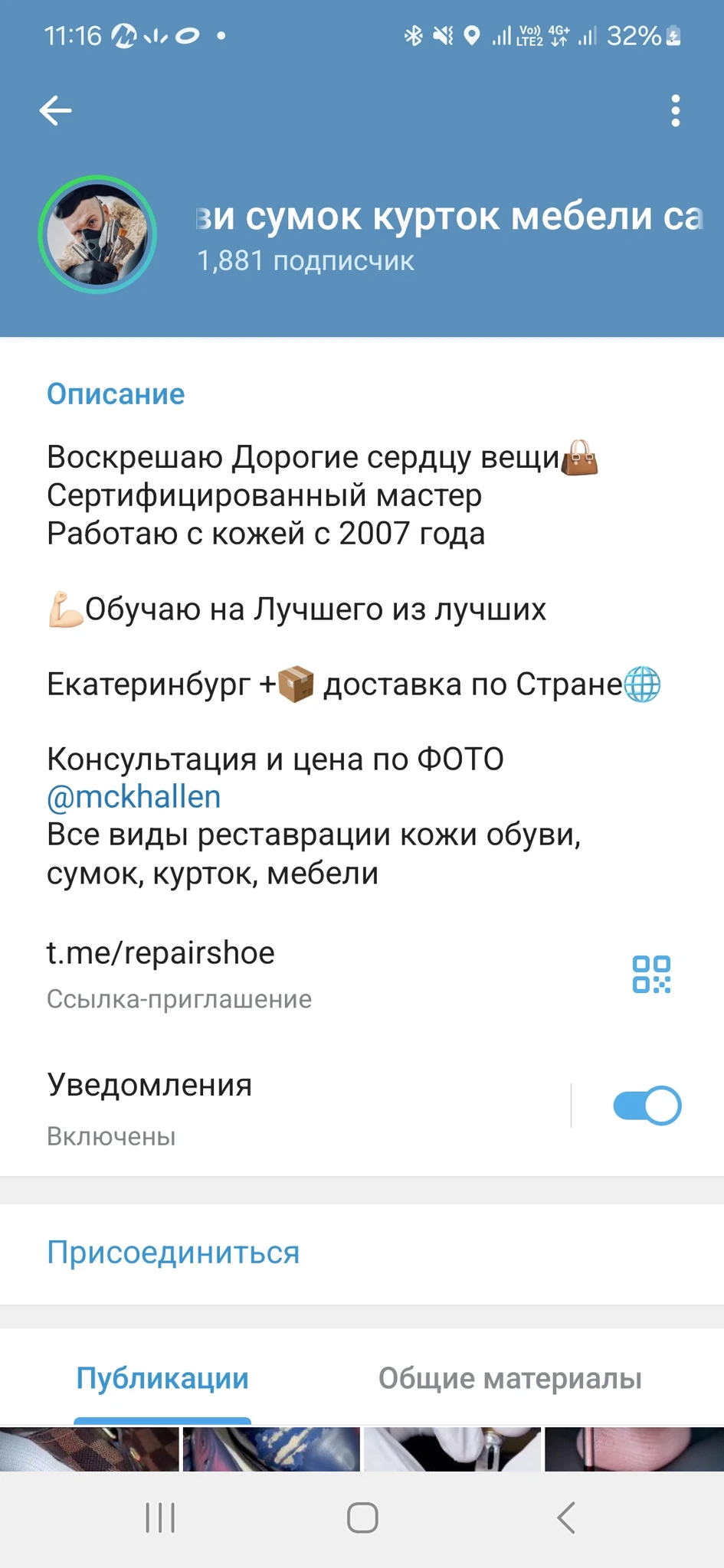Go back using the top arrow
724x1568 pixels.
click(x=55, y=111)
